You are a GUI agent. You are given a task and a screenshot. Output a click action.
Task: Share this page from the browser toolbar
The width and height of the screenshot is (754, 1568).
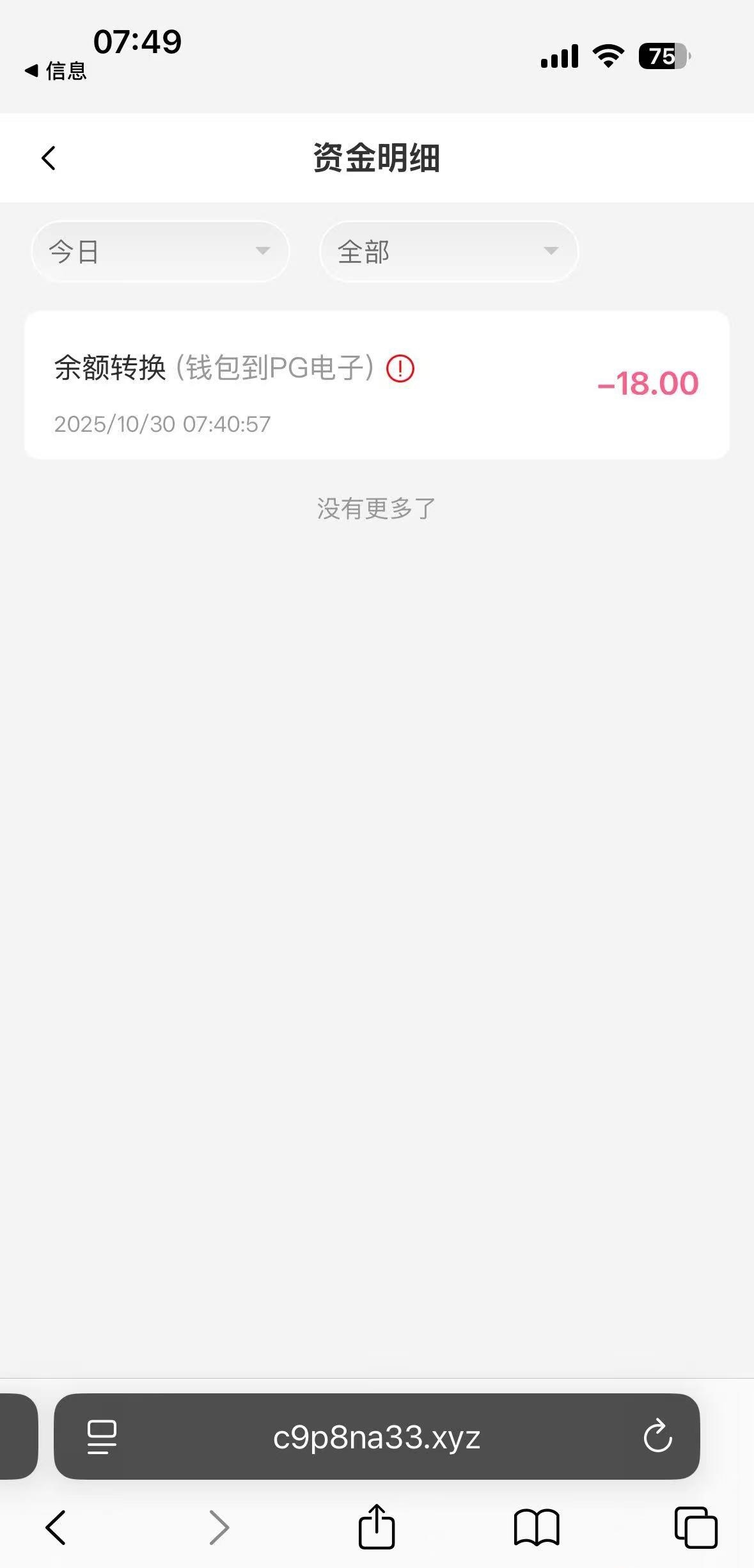click(376, 1528)
